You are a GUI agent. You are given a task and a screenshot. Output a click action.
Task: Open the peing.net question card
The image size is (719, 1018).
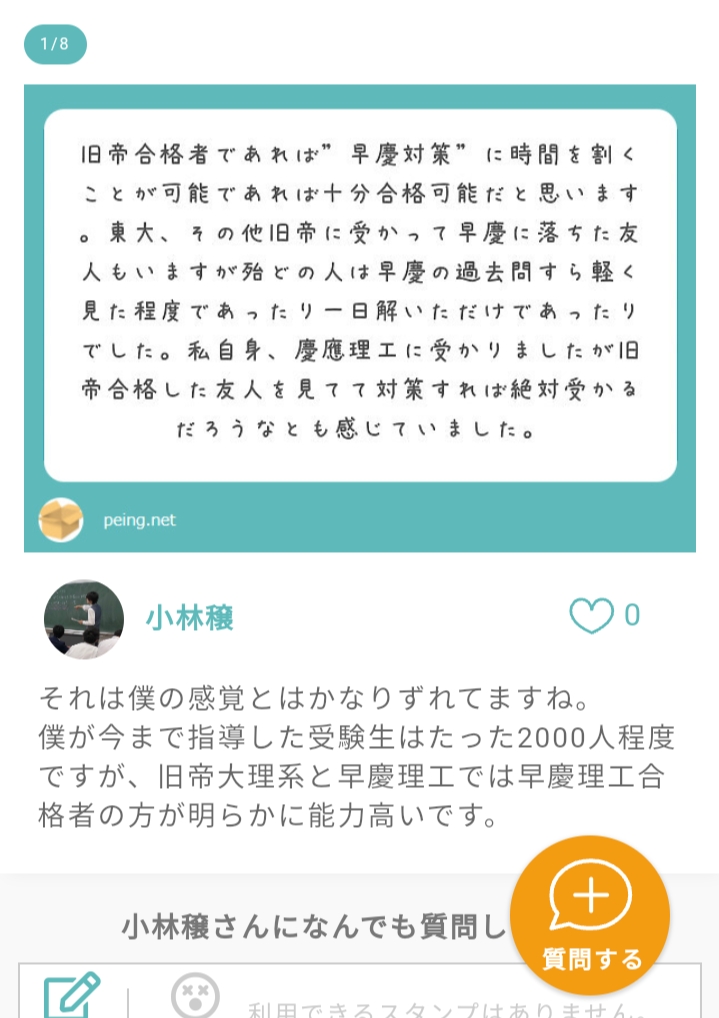point(360,318)
